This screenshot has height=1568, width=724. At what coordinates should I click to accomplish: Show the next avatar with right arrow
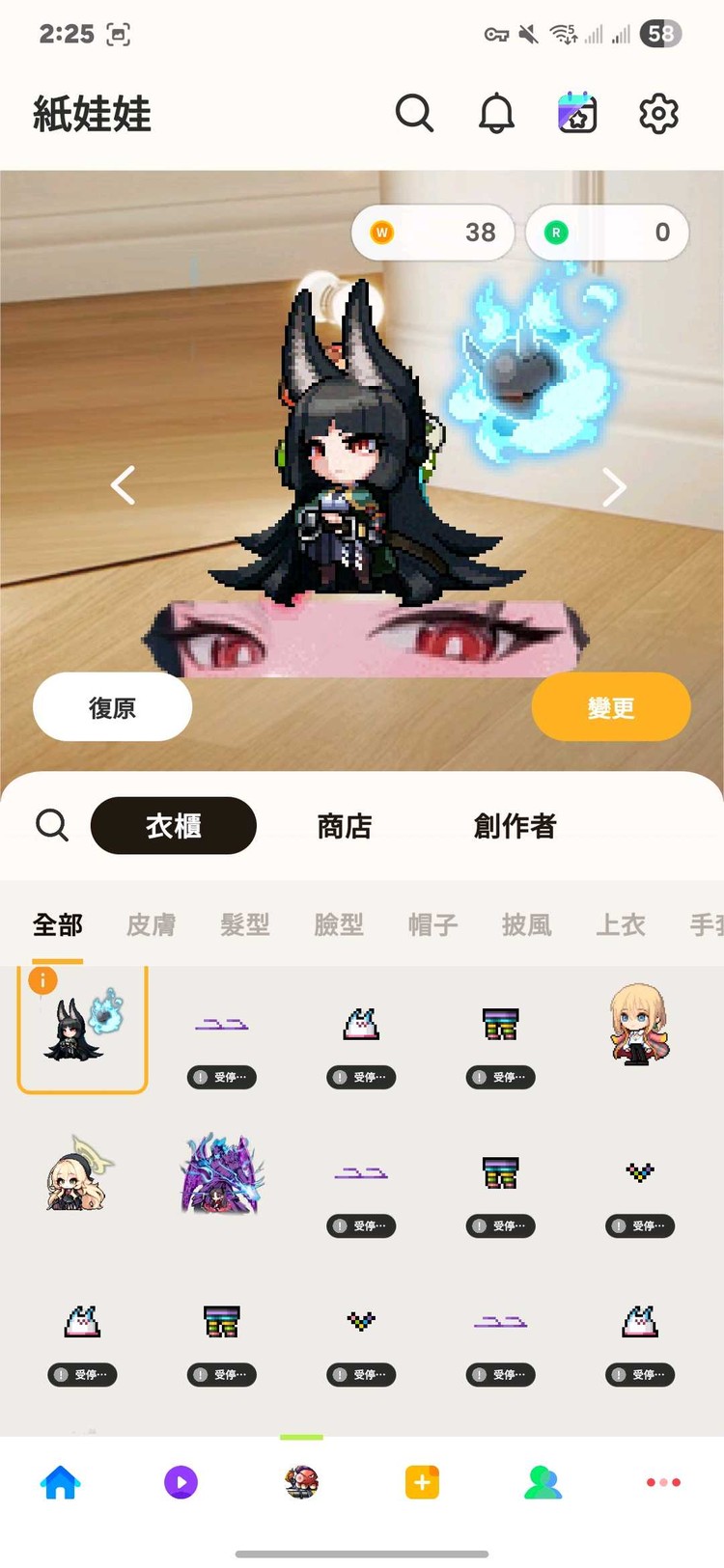point(614,487)
